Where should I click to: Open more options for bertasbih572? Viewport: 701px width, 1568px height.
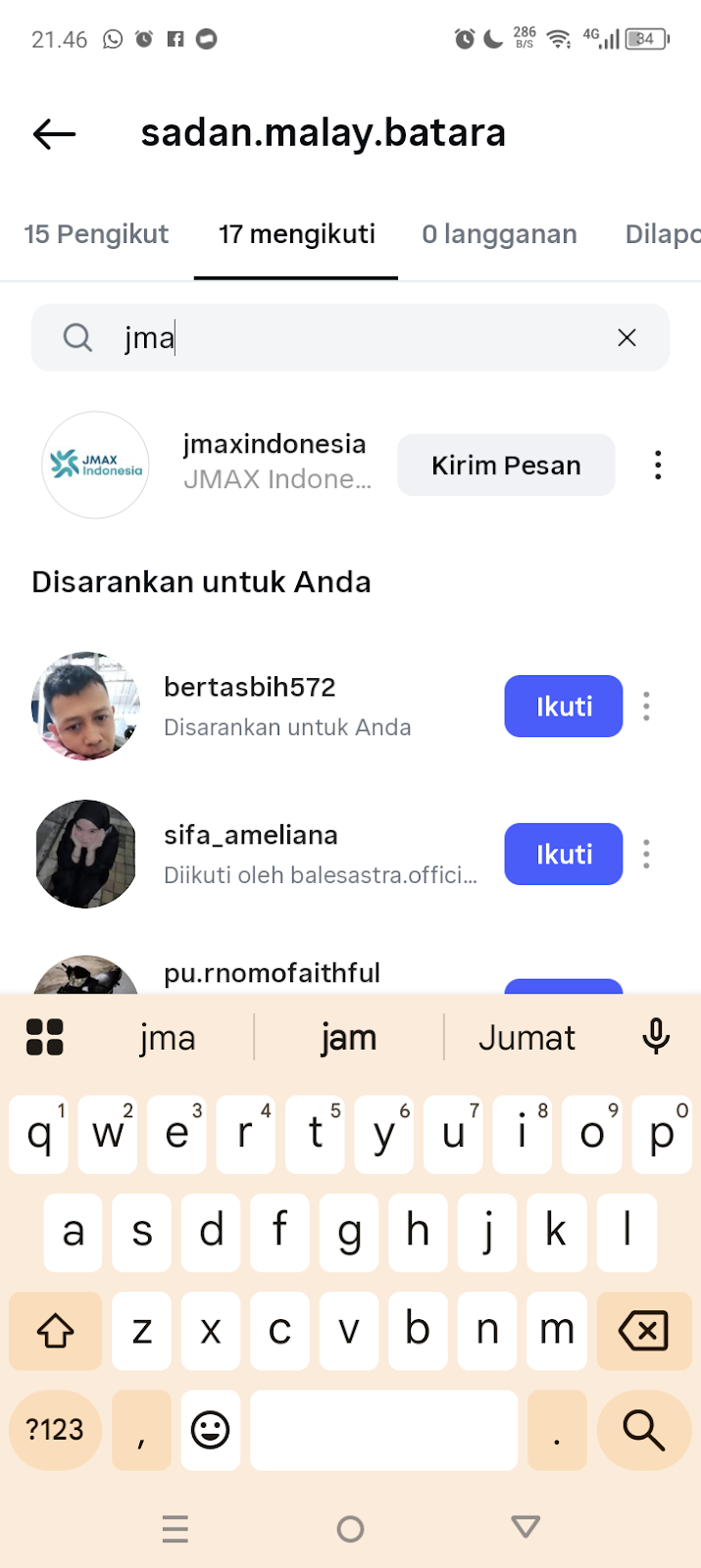[x=646, y=707]
